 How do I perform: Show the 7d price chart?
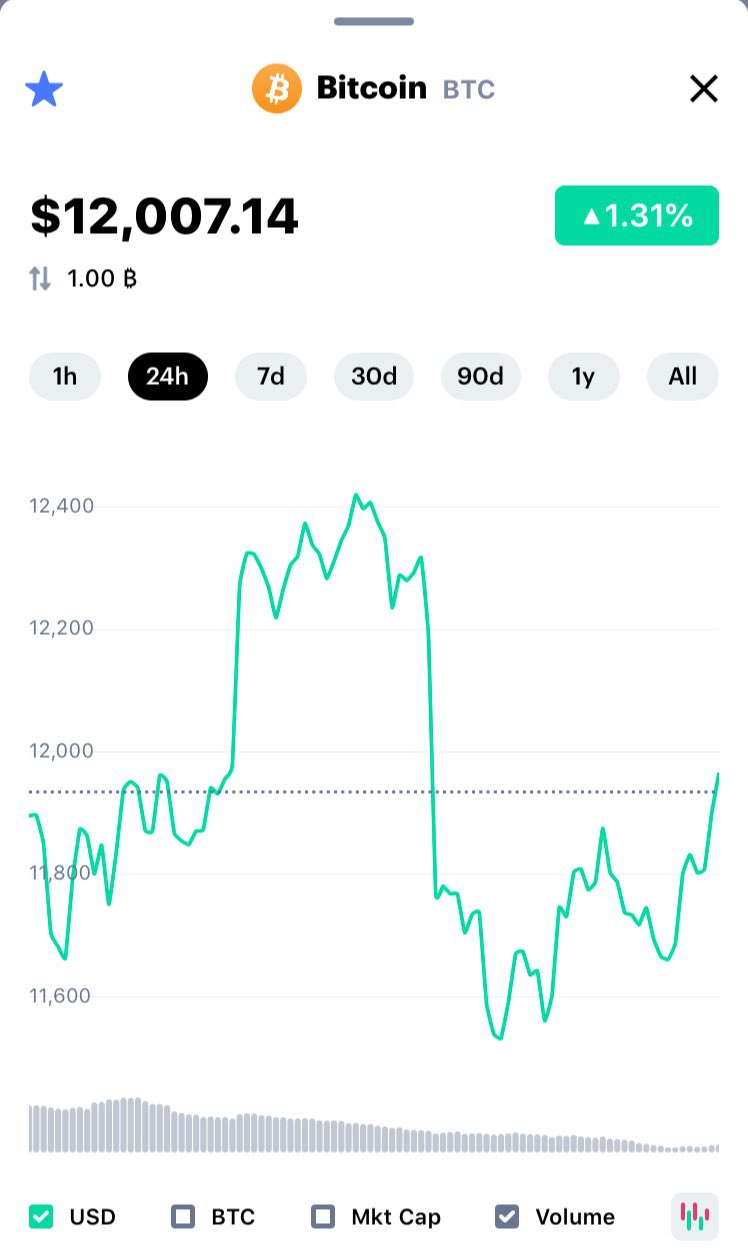click(270, 377)
